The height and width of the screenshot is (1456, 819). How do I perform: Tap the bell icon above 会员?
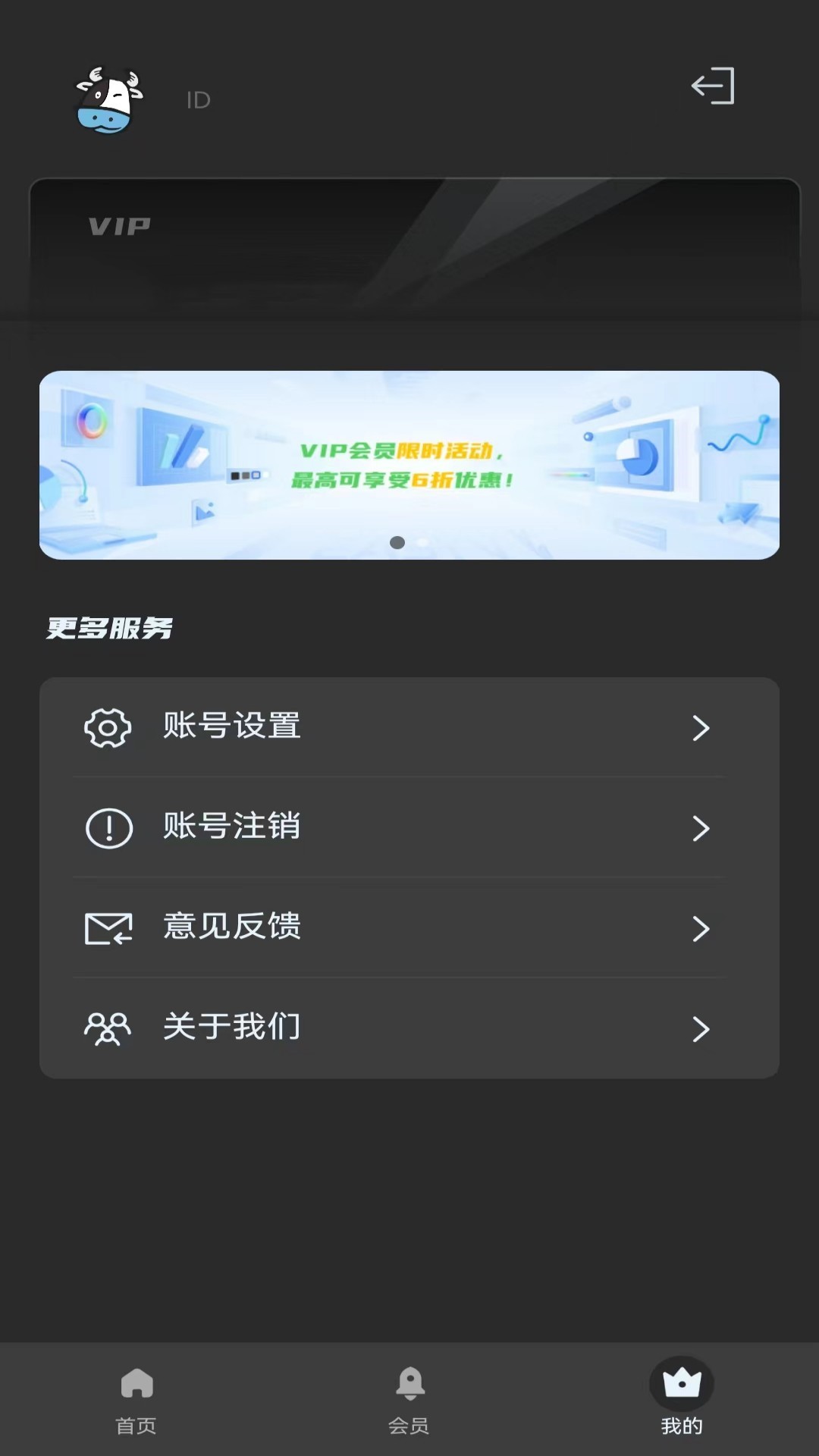[409, 1382]
